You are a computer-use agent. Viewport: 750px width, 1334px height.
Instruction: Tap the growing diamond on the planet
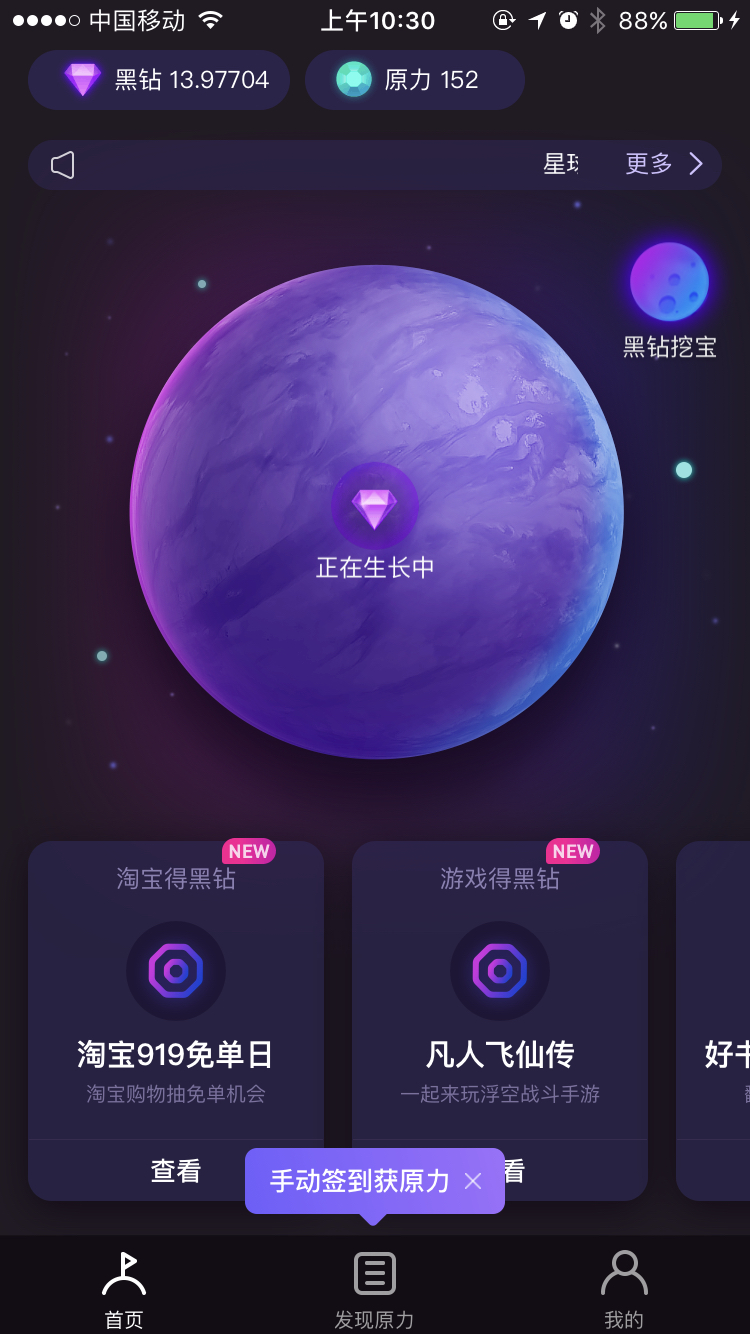[x=375, y=507]
